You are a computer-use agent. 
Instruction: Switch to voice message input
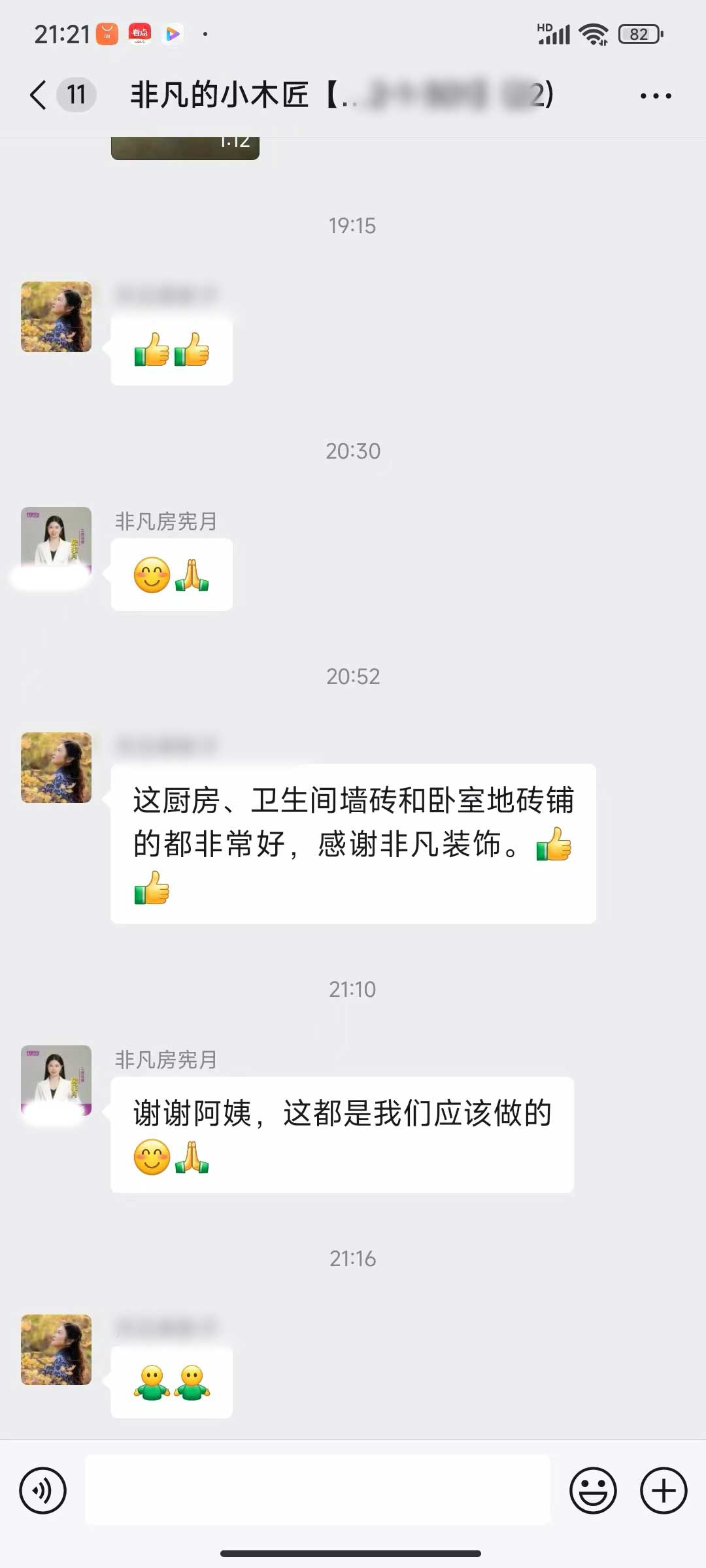coord(43,1490)
